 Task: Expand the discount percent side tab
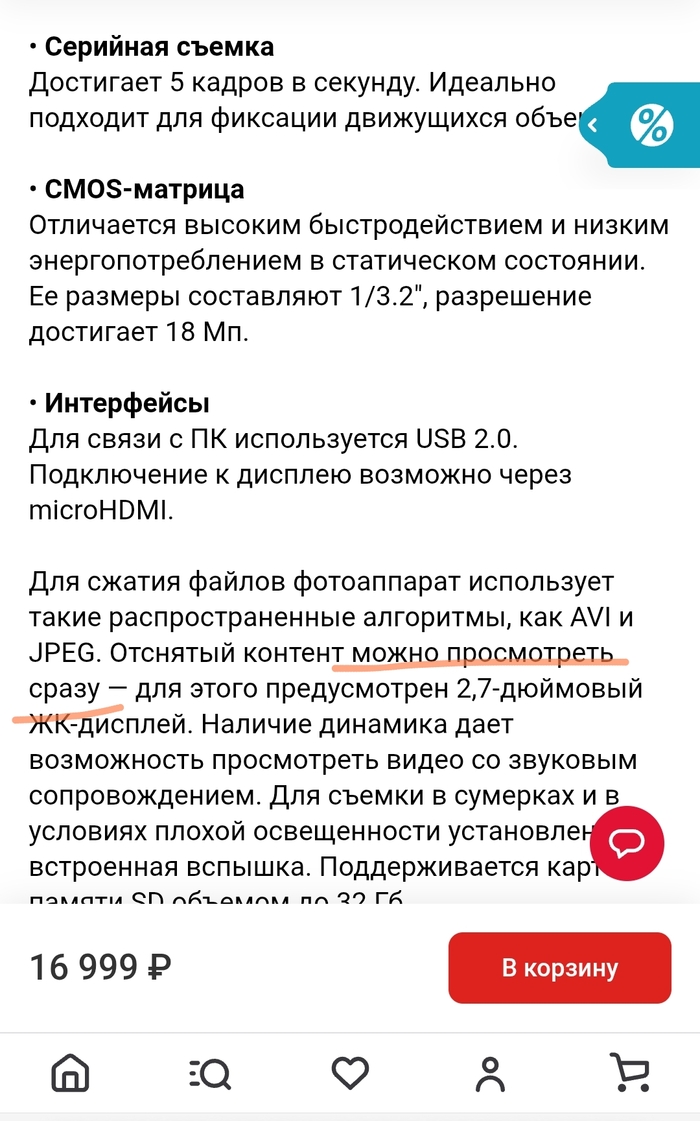(x=641, y=126)
